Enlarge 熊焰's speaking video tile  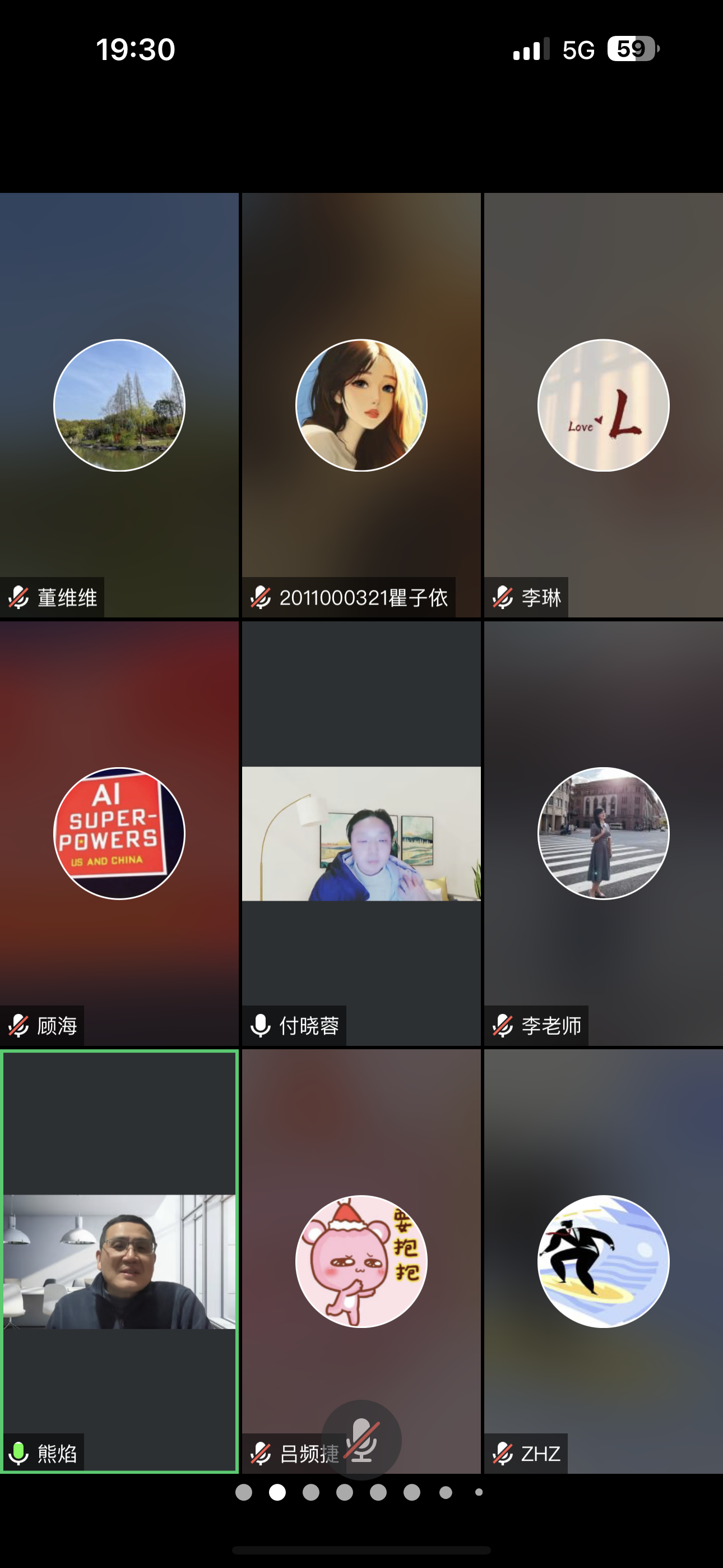pos(119,1261)
